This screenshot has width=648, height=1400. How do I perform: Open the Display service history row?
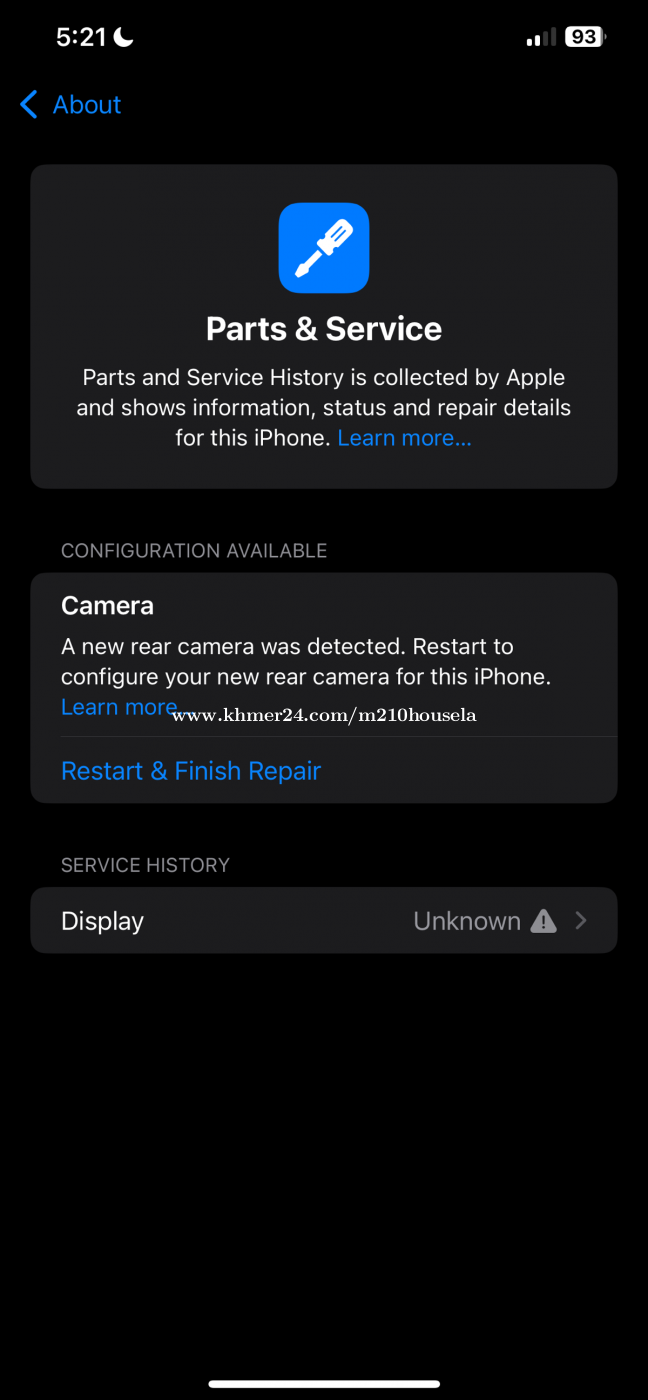click(x=324, y=921)
